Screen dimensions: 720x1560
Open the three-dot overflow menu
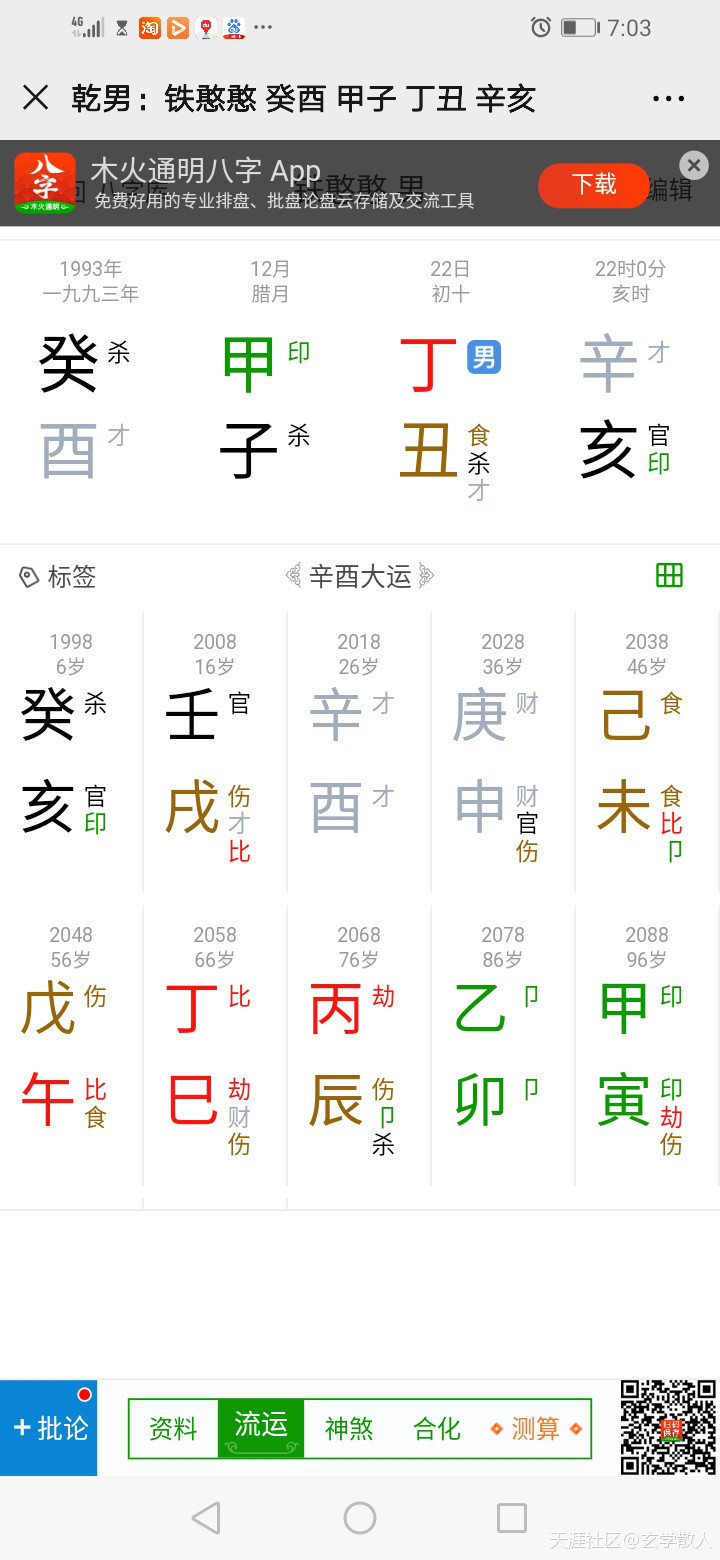(x=668, y=98)
